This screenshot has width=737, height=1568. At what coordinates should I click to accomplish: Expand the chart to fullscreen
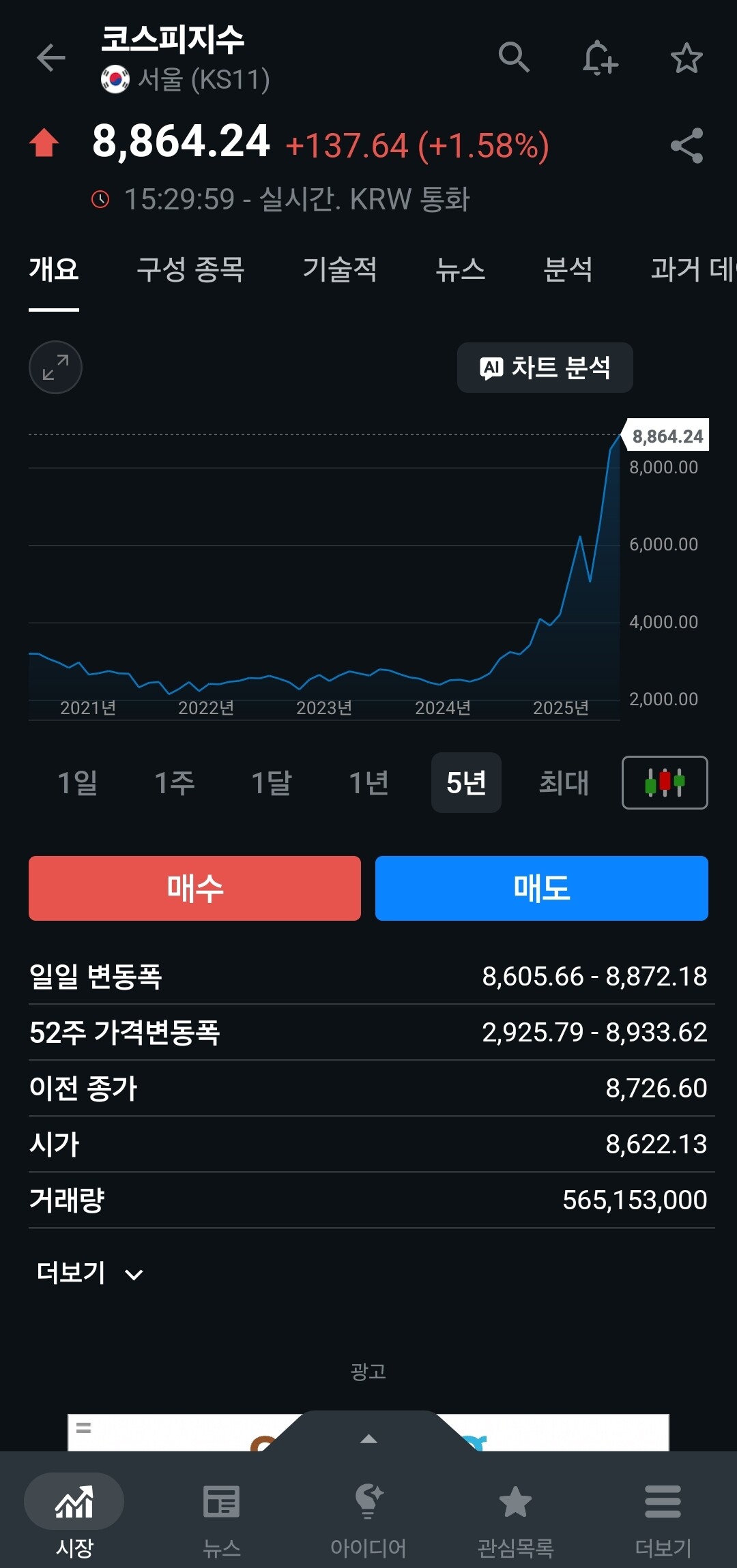pos(55,367)
